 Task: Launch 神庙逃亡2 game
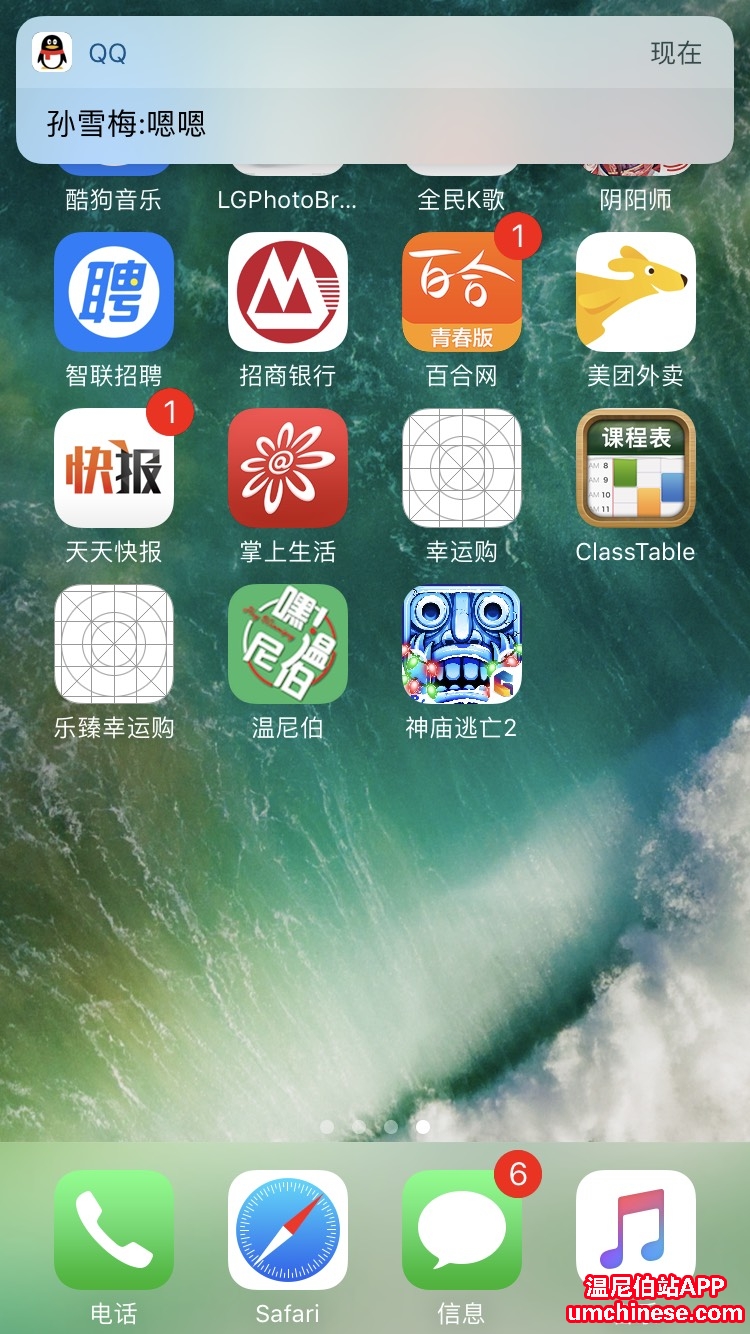pos(462,644)
